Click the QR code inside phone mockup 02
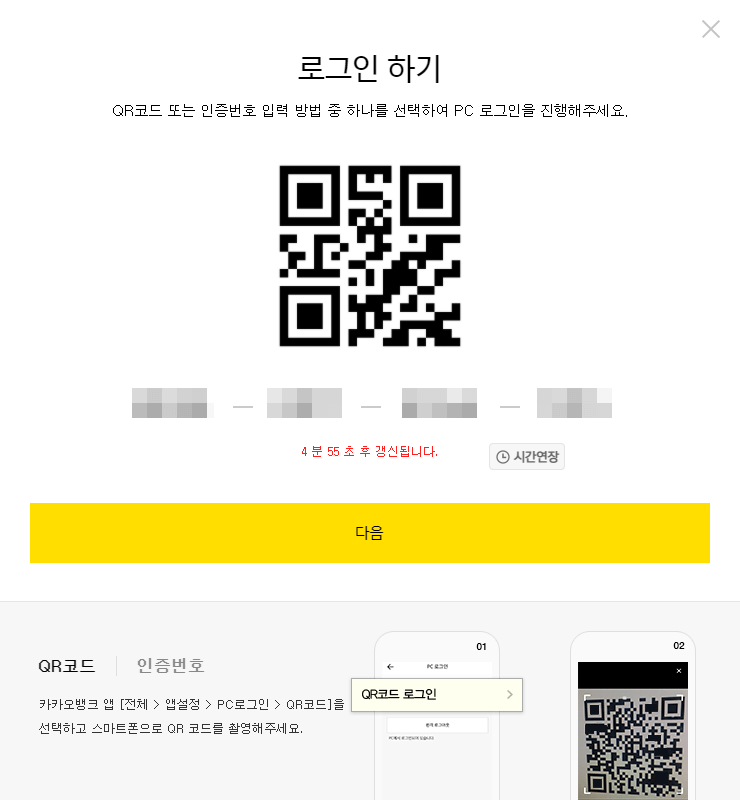Viewport: 740px width, 800px height. pos(632,745)
